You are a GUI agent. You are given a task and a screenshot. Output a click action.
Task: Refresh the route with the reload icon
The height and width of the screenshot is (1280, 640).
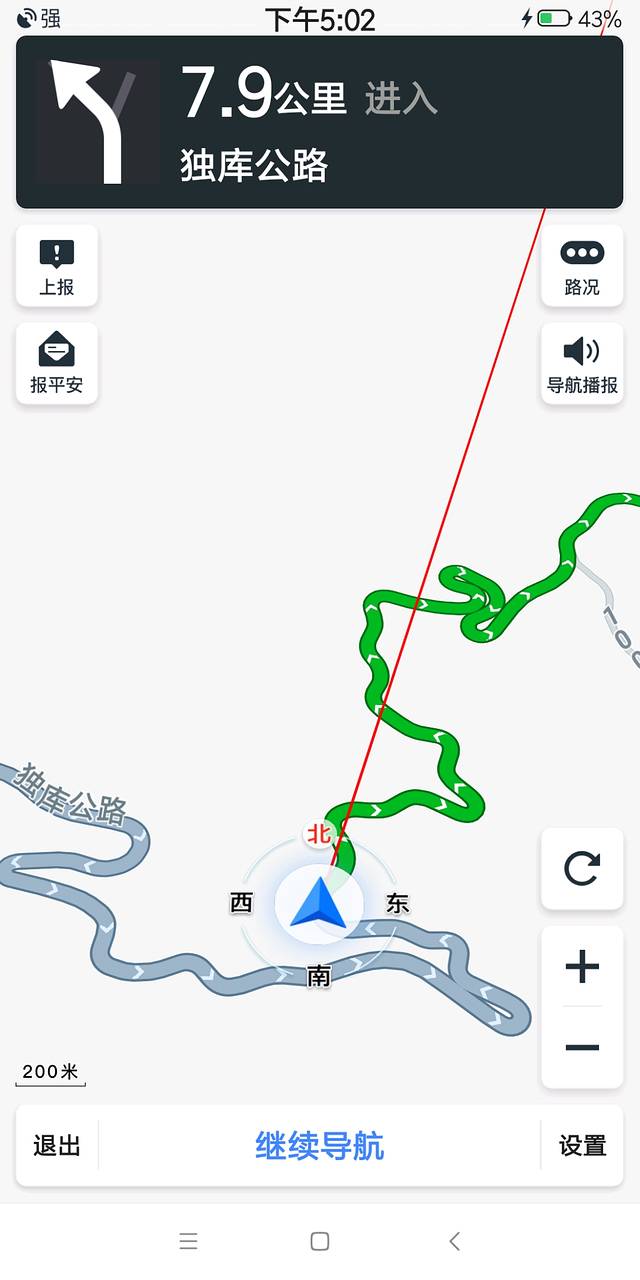pos(582,868)
